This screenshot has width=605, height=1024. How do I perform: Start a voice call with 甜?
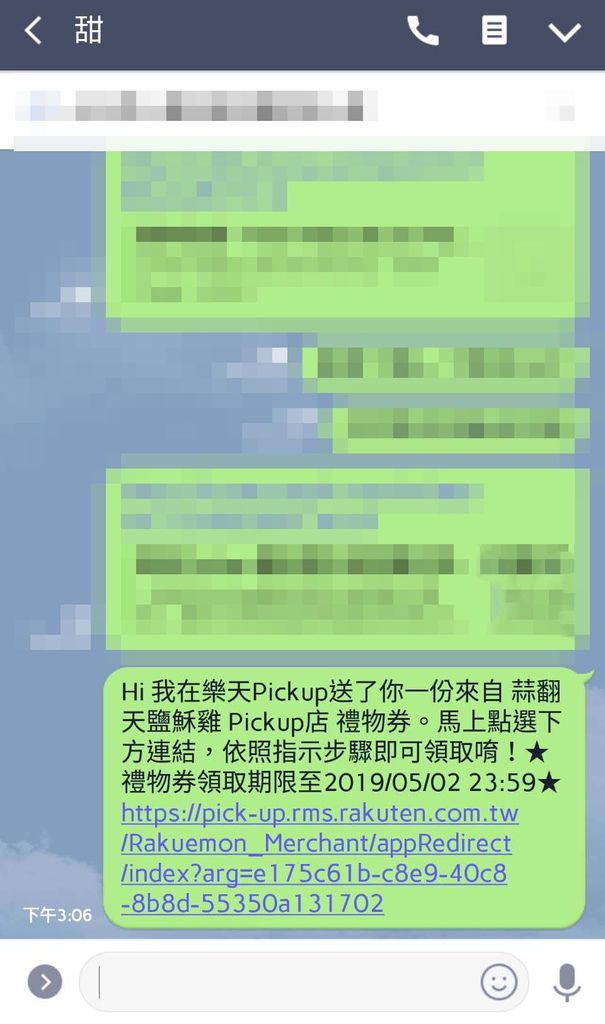423,31
